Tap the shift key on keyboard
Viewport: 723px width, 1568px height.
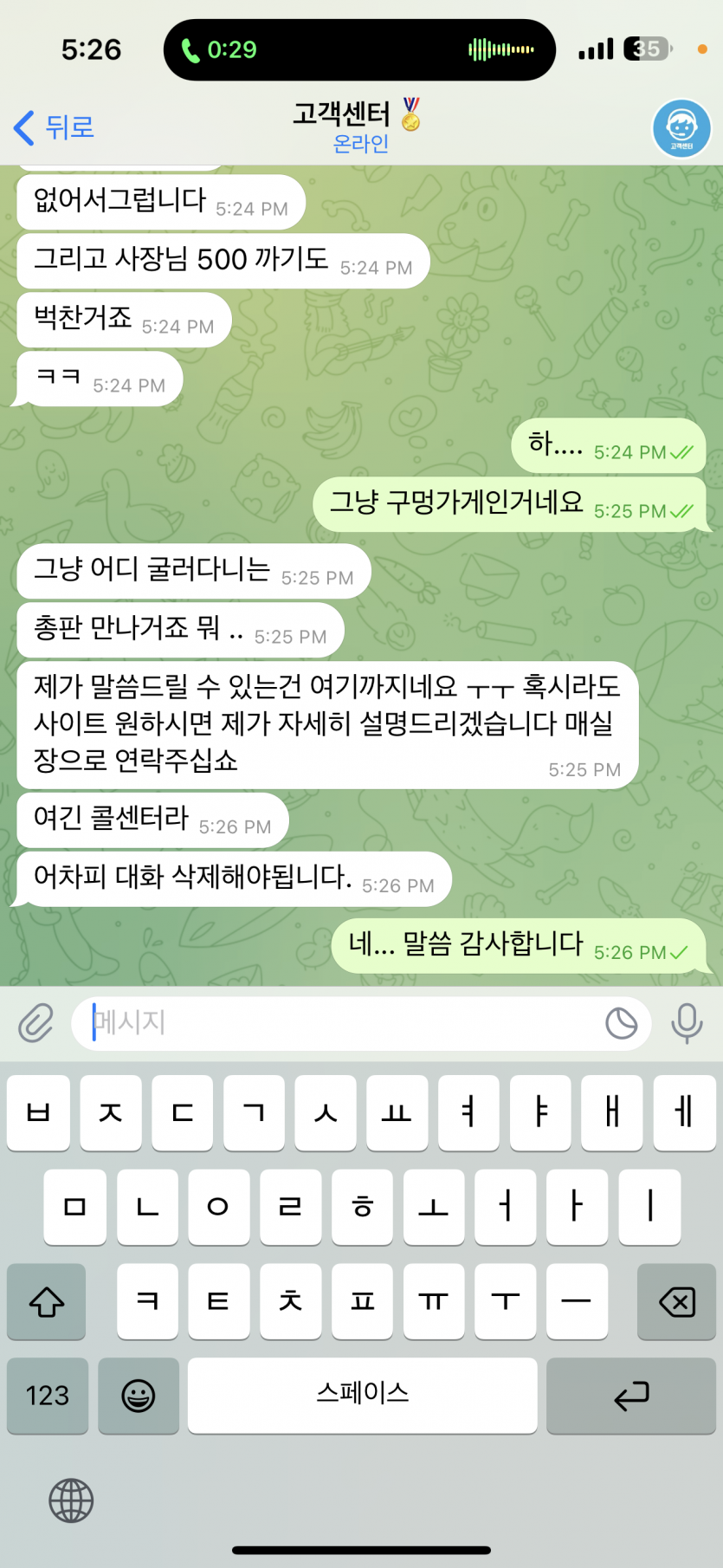click(x=47, y=1301)
